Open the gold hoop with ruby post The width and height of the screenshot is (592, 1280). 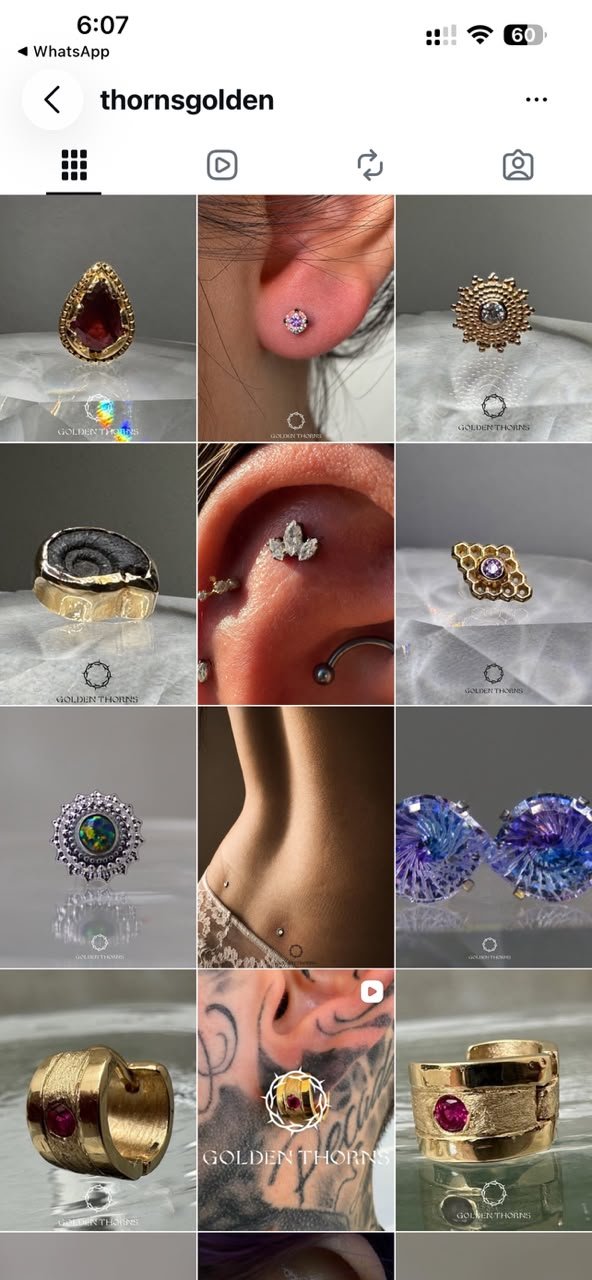pyautogui.click(x=98, y=1099)
